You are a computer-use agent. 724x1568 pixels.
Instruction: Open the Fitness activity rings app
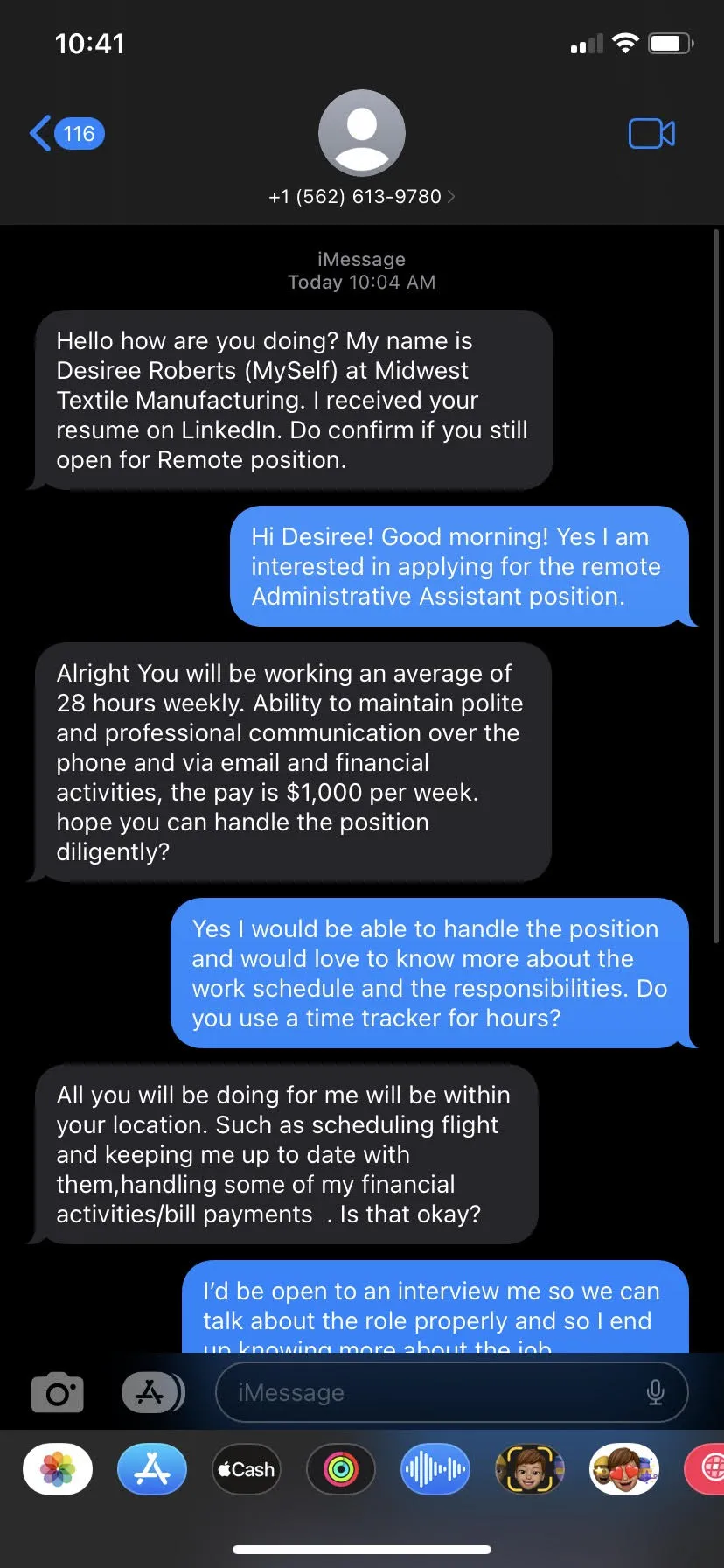[341, 1469]
